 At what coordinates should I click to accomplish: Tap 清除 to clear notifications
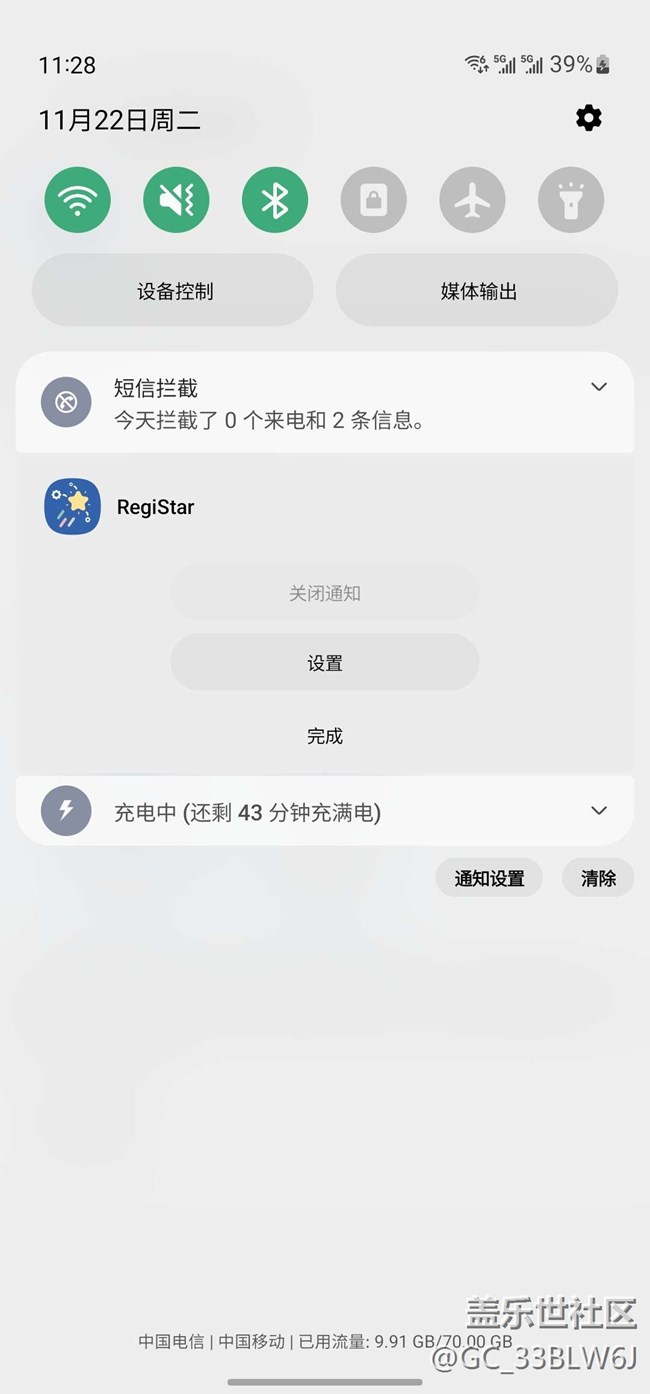point(598,878)
